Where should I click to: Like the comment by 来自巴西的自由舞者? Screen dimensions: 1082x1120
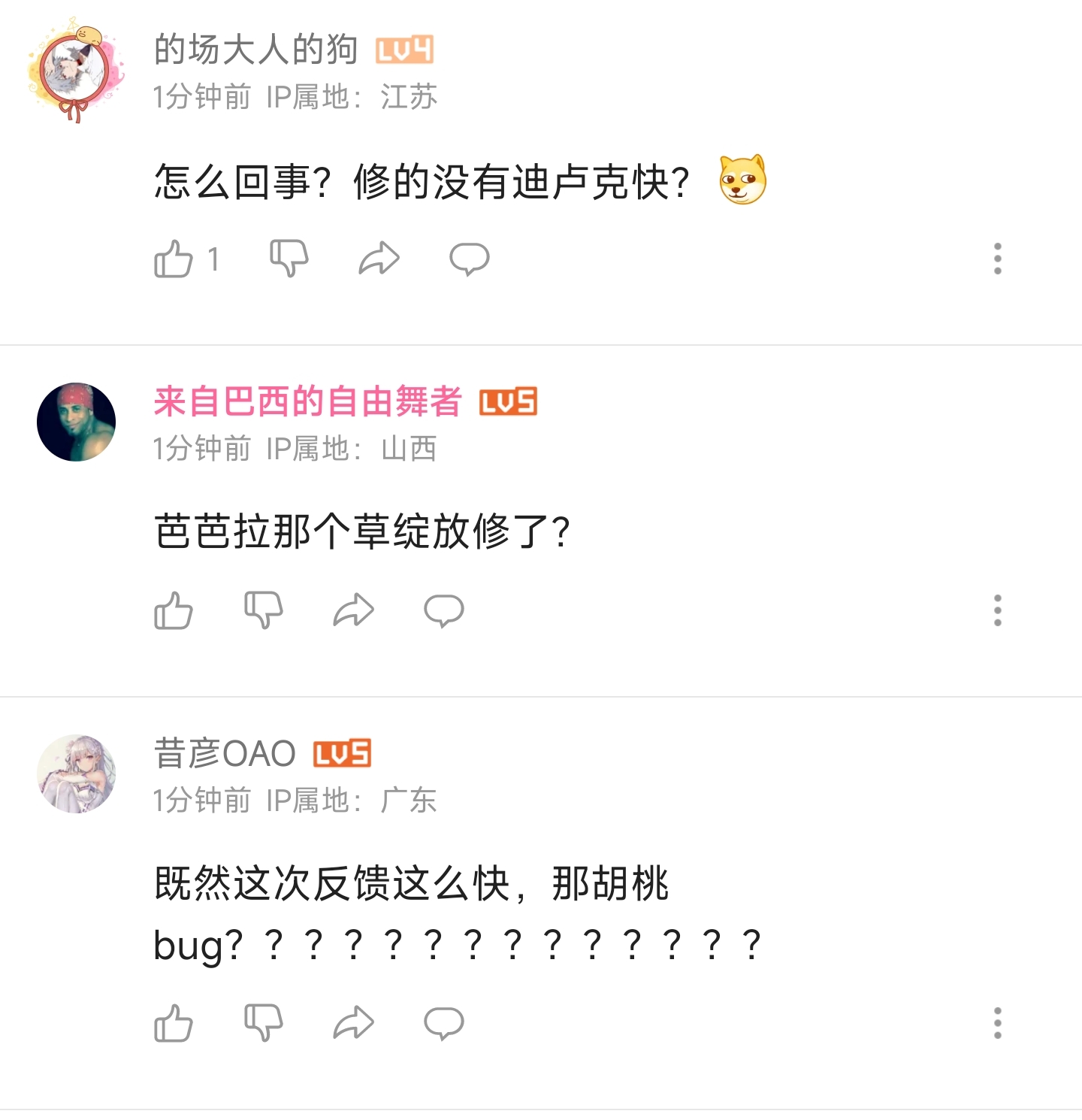[x=174, y=610]
